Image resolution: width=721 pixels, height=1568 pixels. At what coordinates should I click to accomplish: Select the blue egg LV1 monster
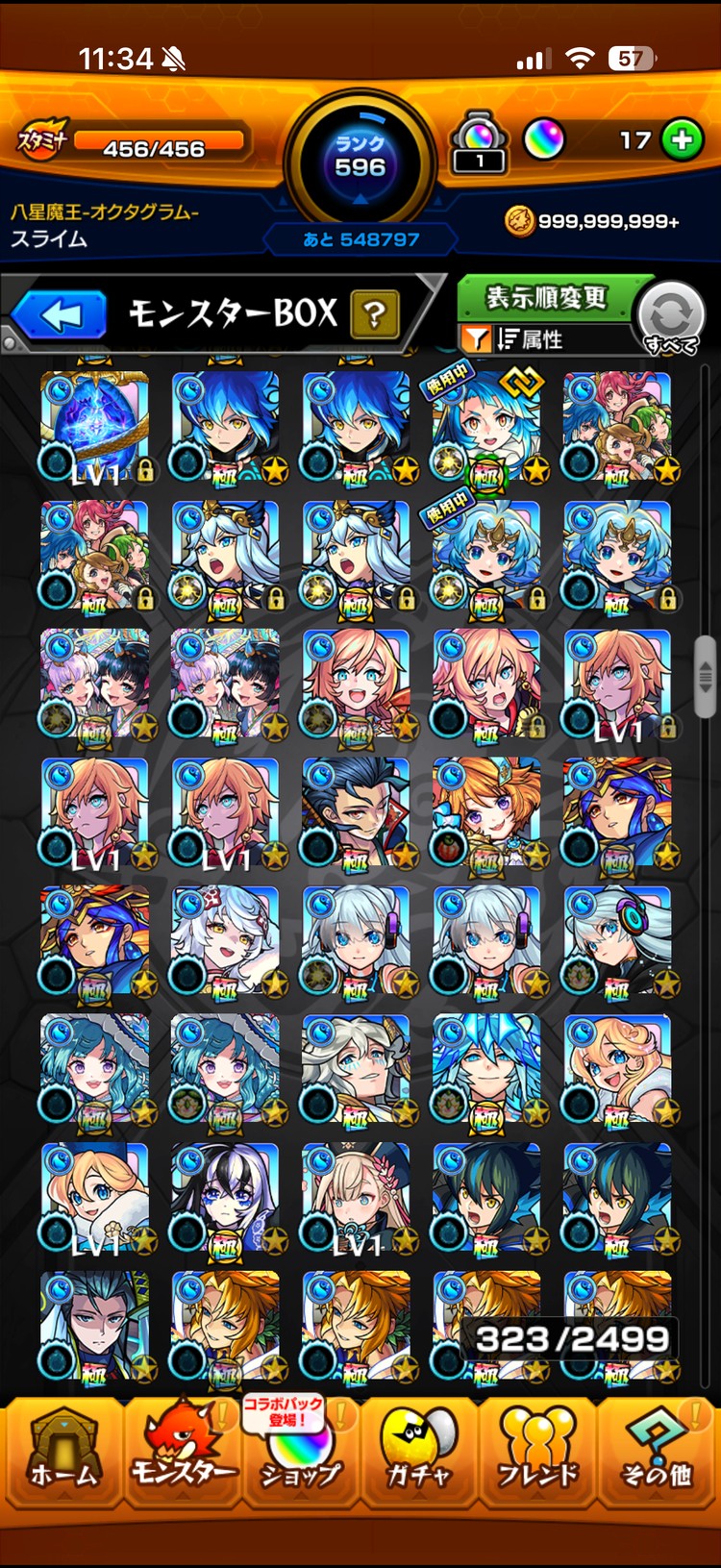pos(94,427)
